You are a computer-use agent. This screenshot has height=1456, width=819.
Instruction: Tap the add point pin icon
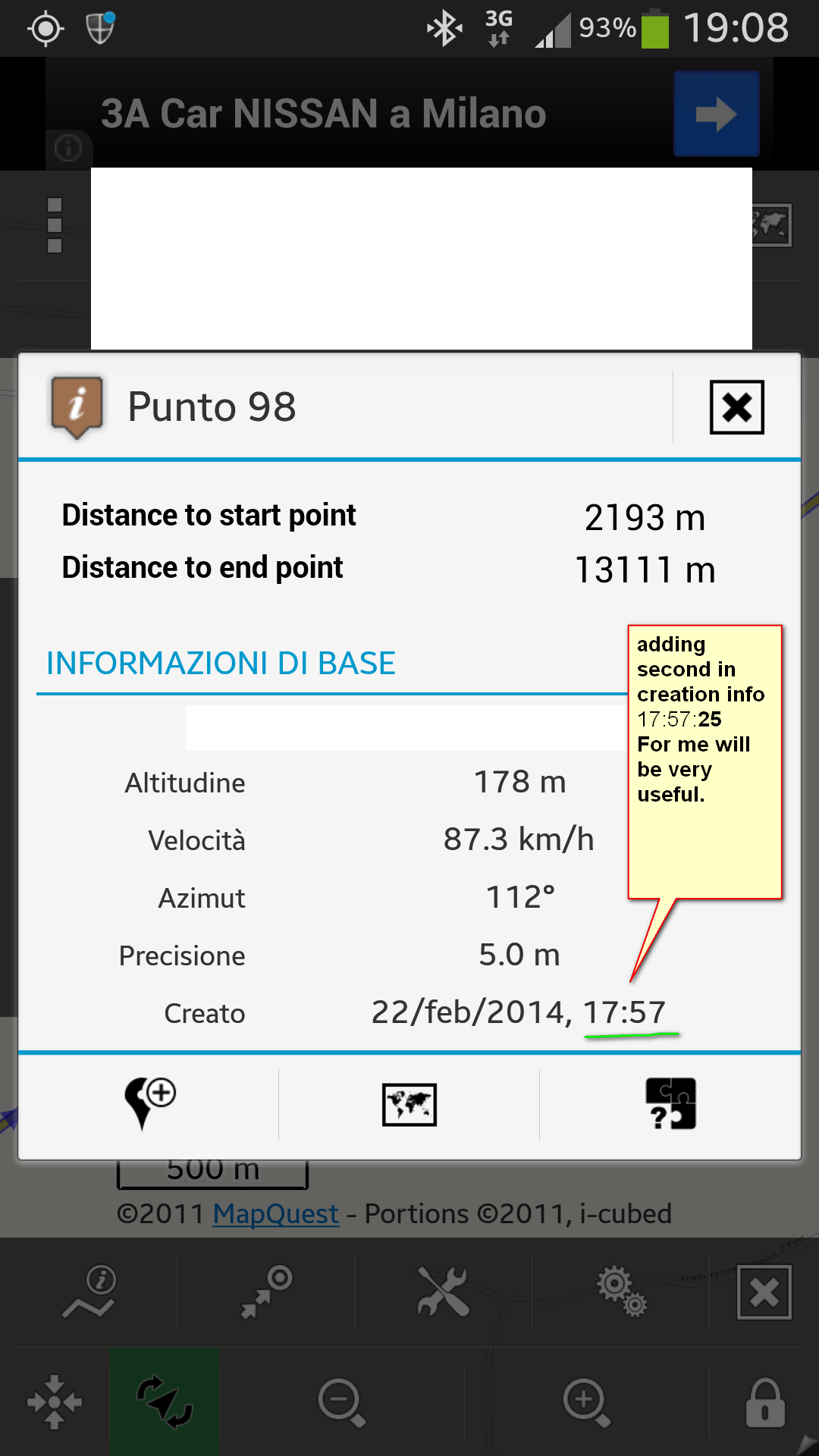click(x=149, y=1103)
